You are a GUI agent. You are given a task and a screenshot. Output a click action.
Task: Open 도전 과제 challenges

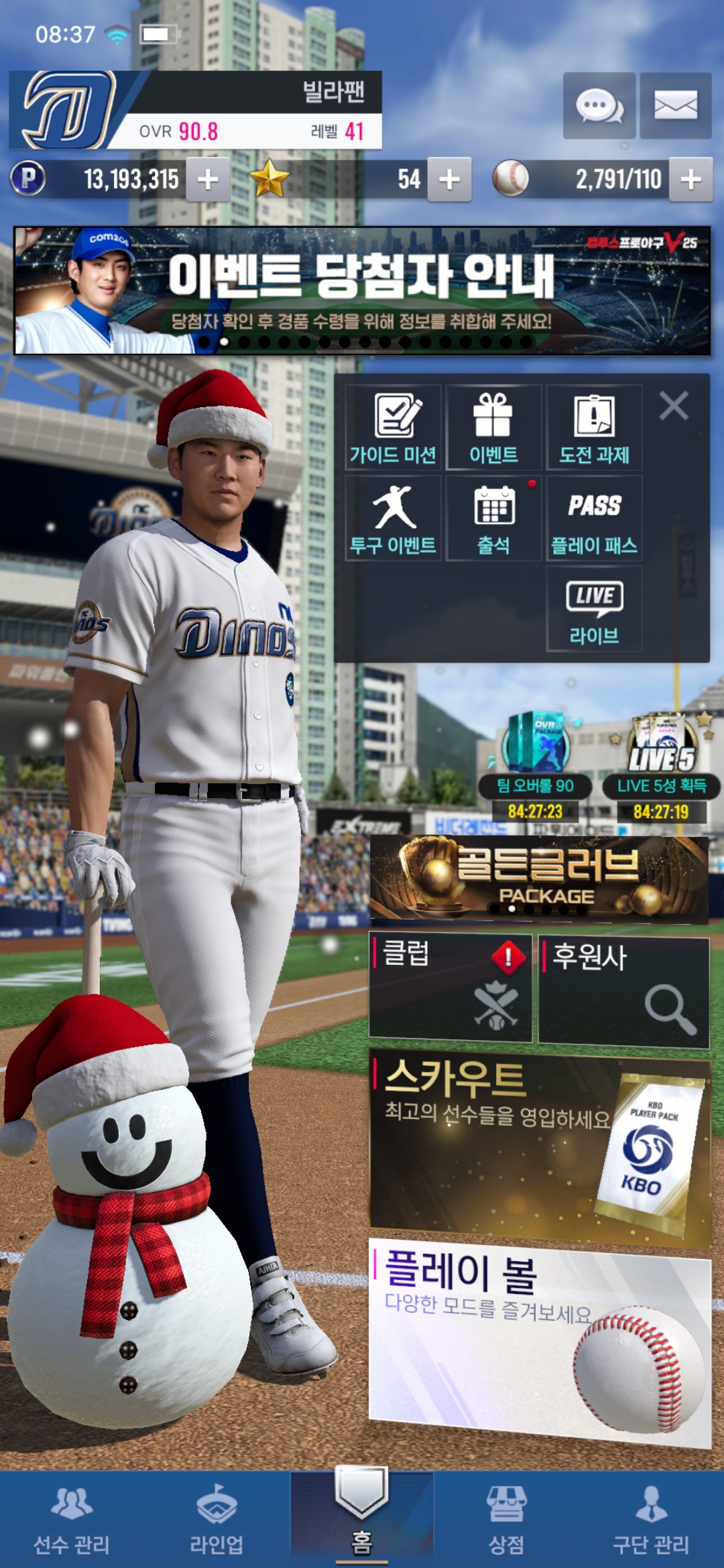click(x=594, y=428)
